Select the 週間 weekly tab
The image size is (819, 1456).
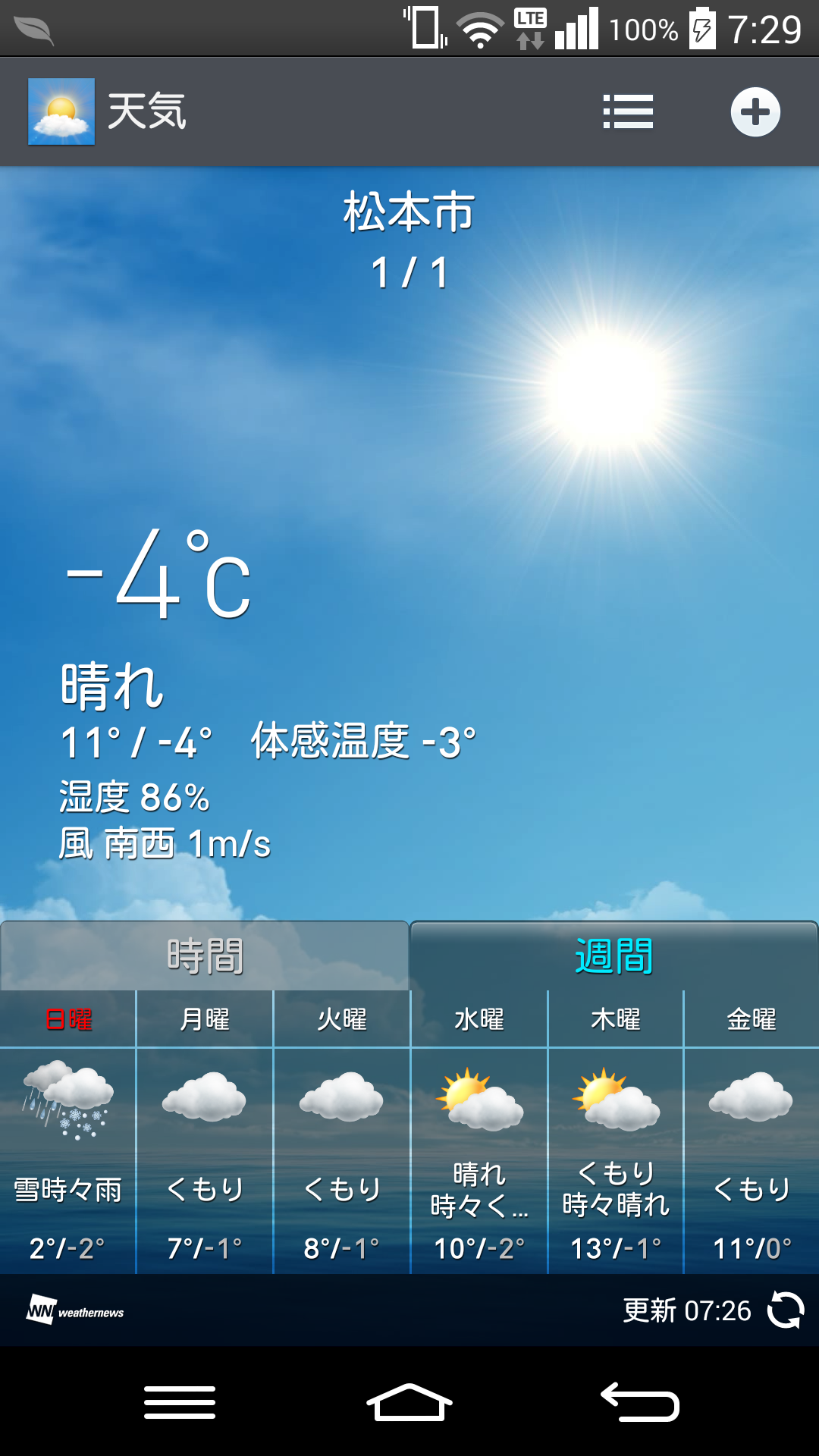click(614, 955)
